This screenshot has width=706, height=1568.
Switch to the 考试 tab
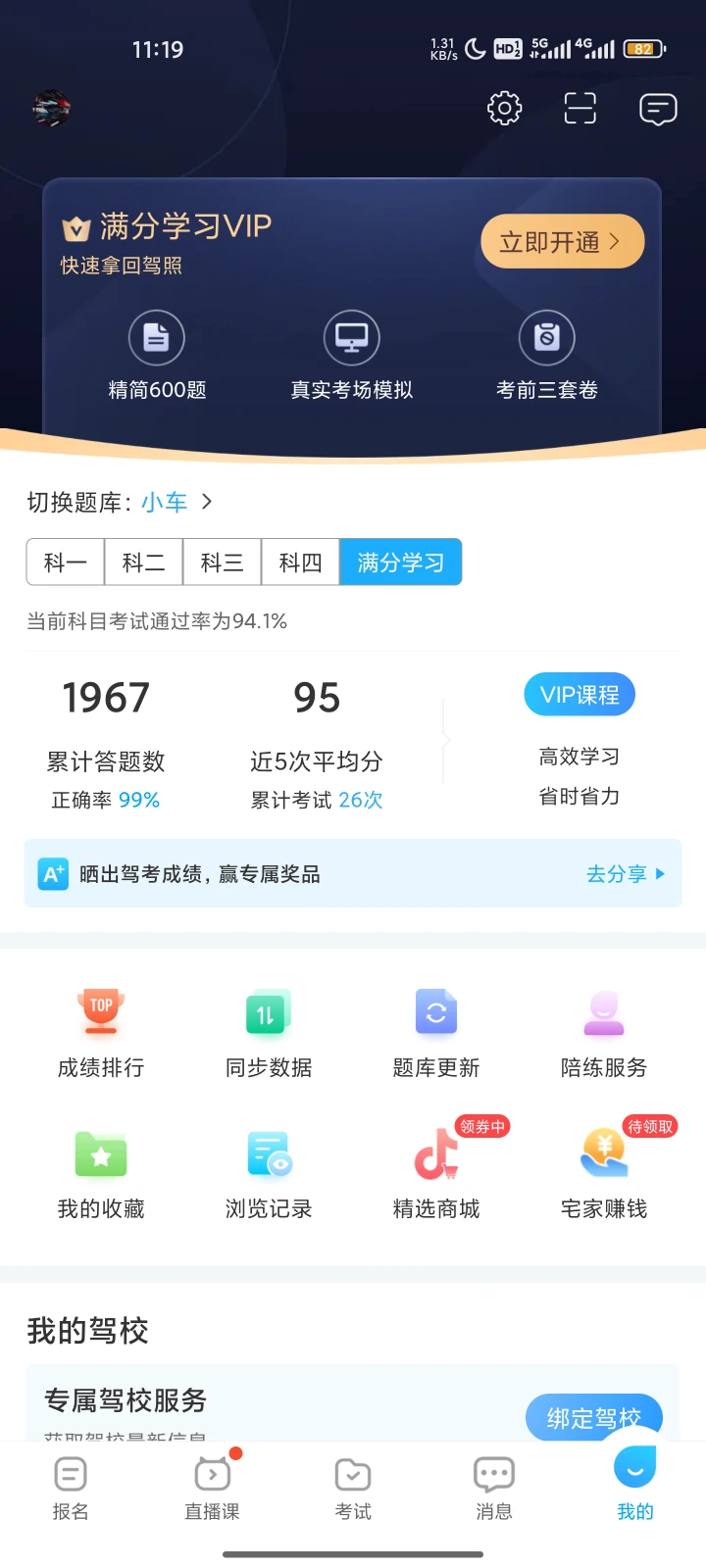point(353,1488)
